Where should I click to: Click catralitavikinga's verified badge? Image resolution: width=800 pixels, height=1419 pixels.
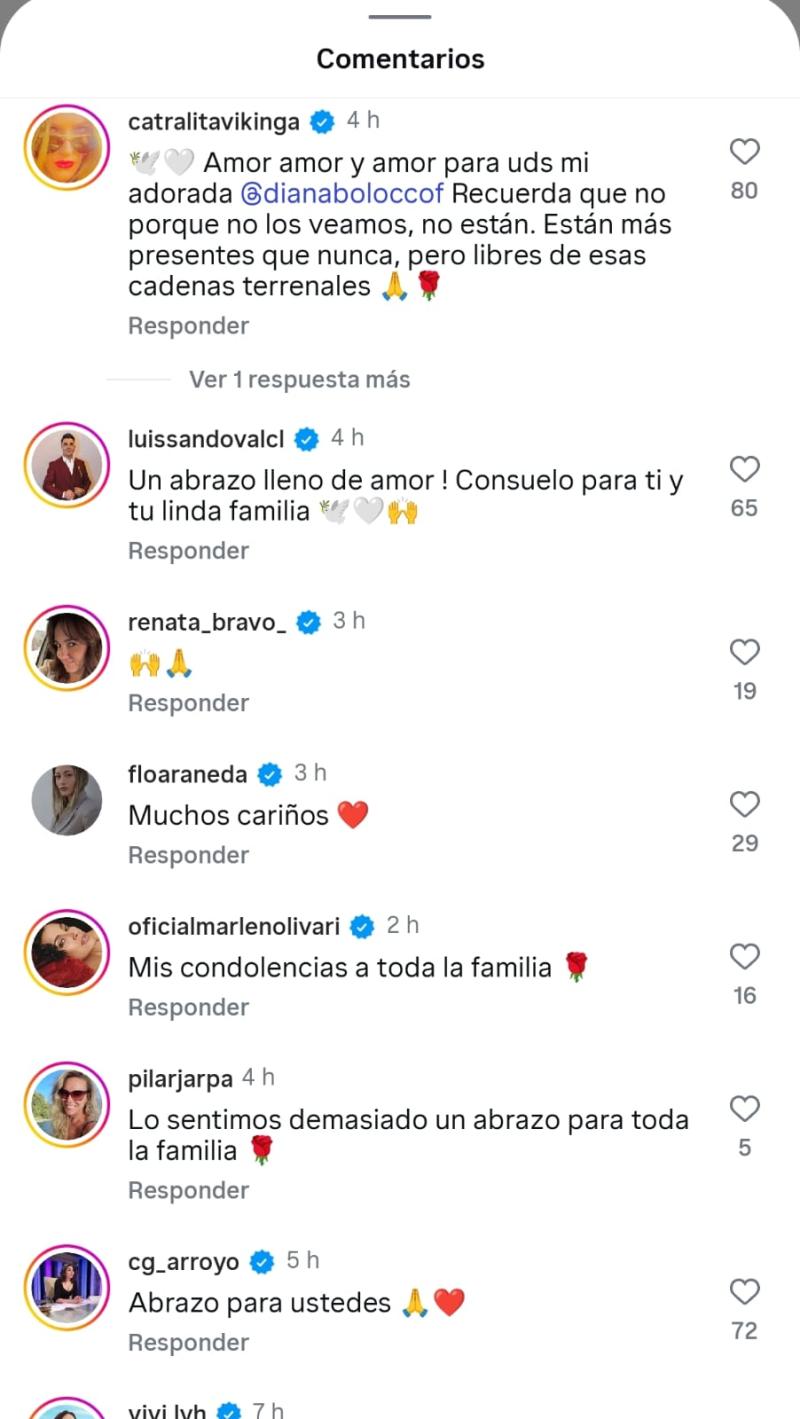click(x=319, y=120)
